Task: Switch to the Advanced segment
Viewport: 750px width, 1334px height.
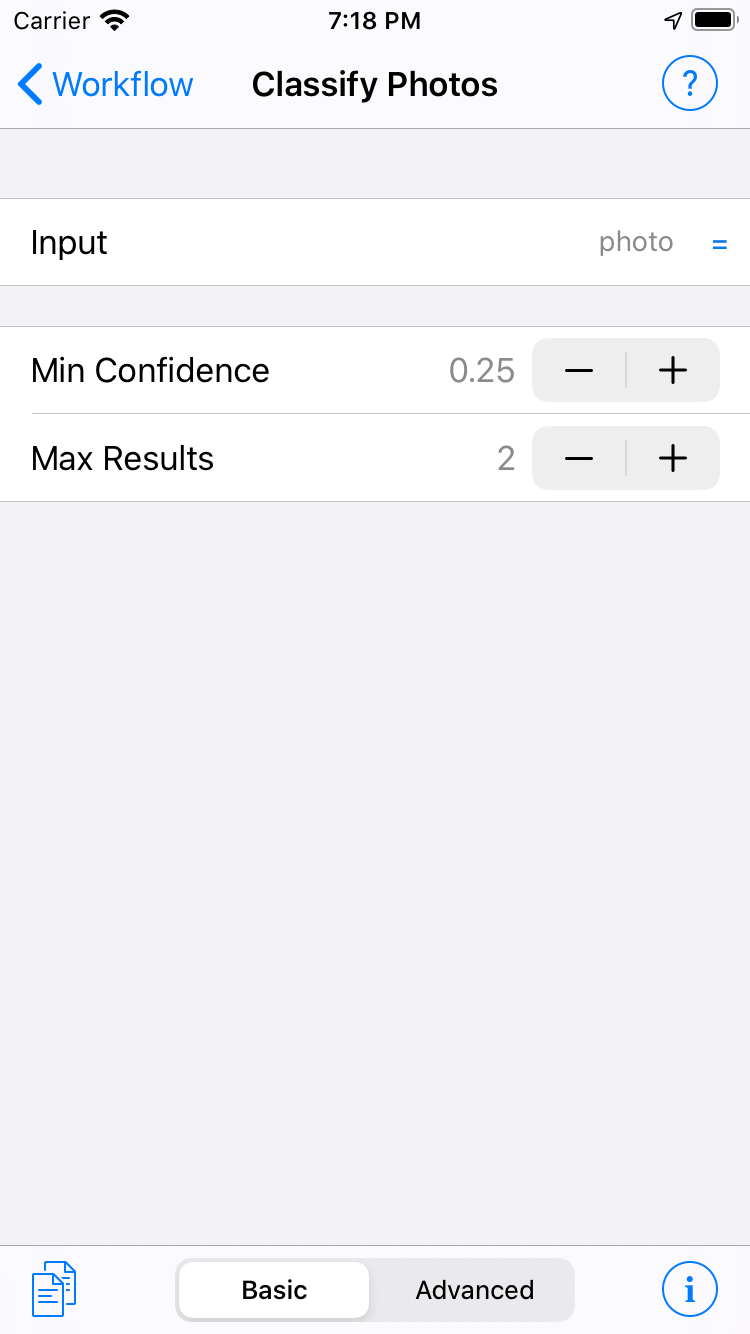Action: (x=474, y=1290)
